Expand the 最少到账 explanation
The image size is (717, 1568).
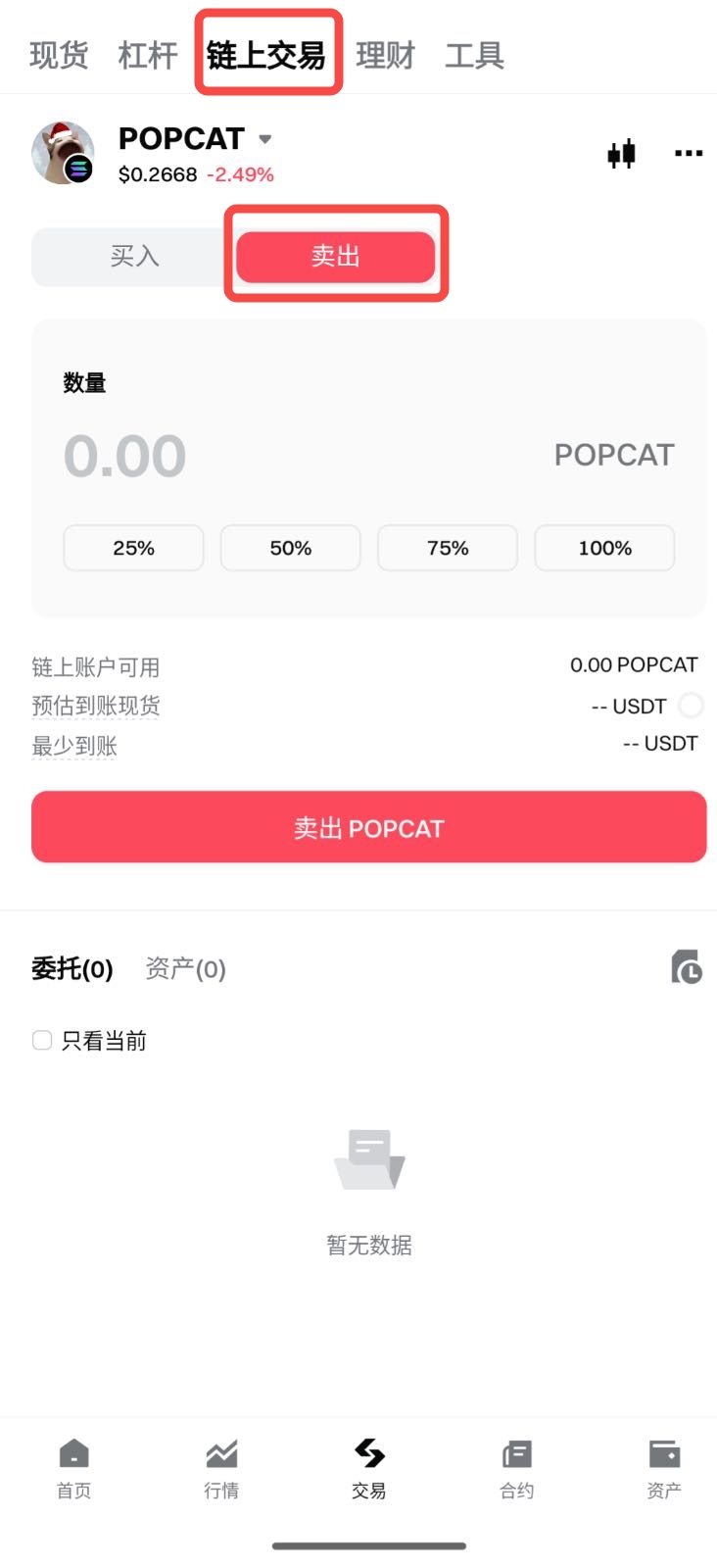pyautogui.click(x=74, y=744)
